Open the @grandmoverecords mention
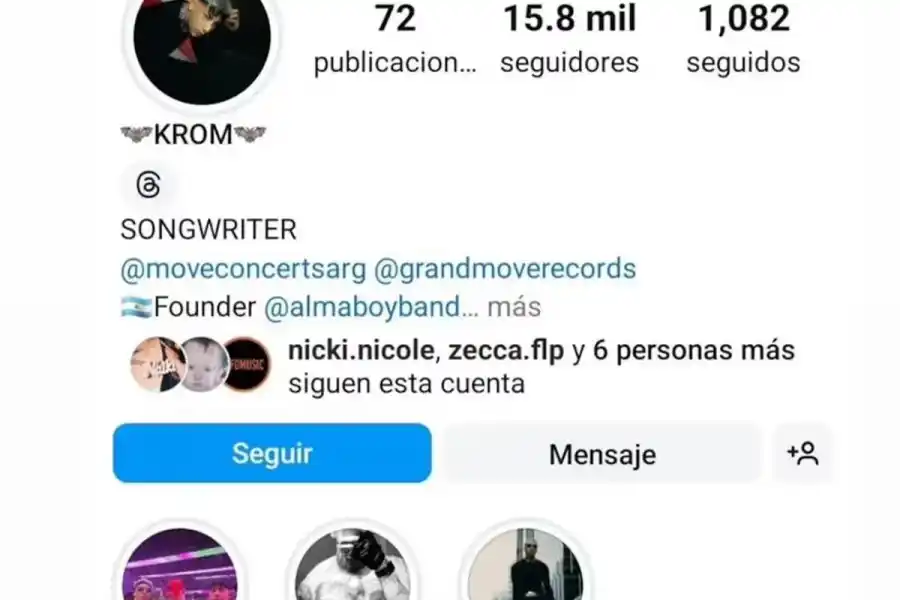 [x=505, y=269]
